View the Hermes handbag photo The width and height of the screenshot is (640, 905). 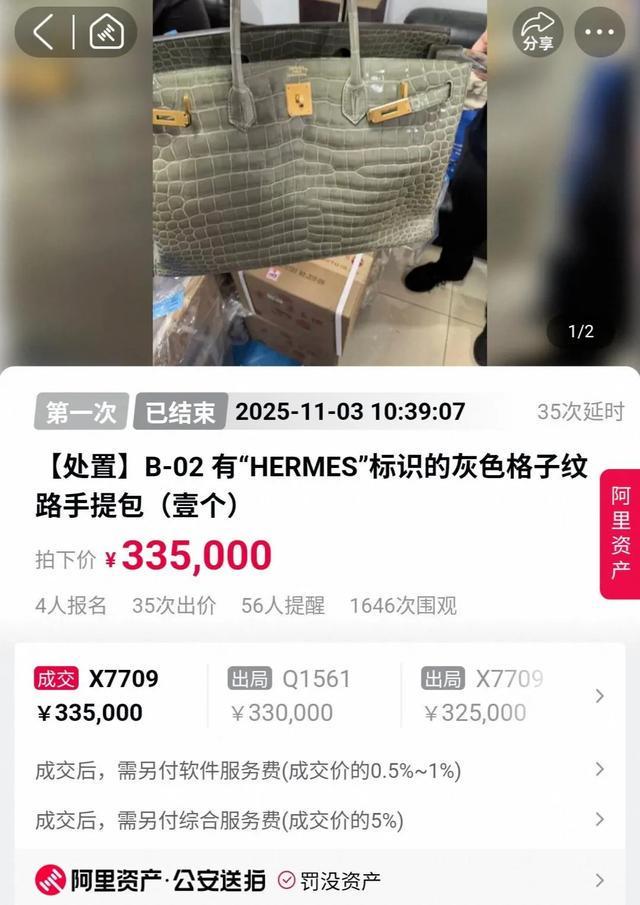(318, 180)
